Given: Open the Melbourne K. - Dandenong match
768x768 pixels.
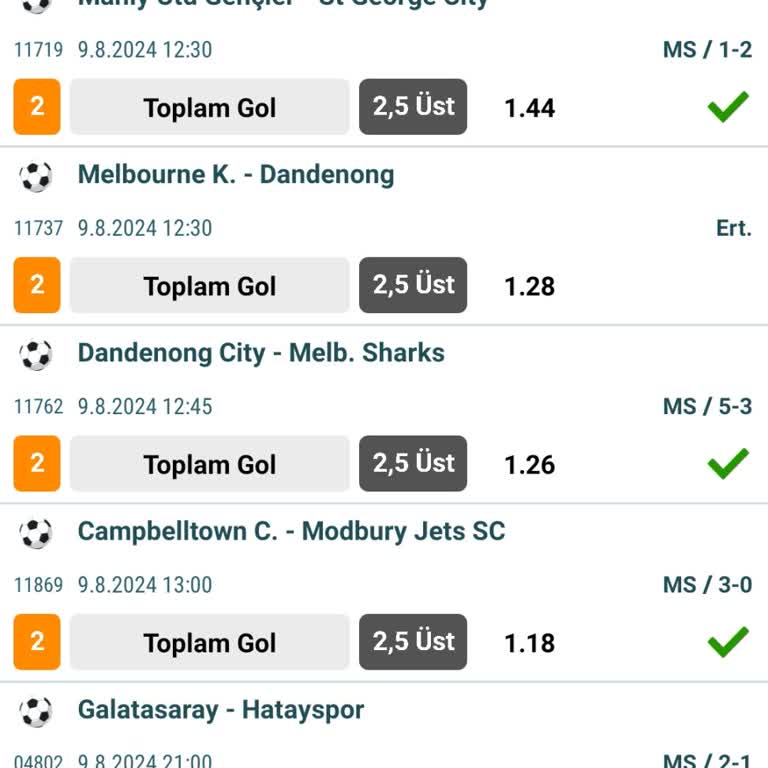Looking at the screenshot, I should pyautogui.click(x=236, y=175).
